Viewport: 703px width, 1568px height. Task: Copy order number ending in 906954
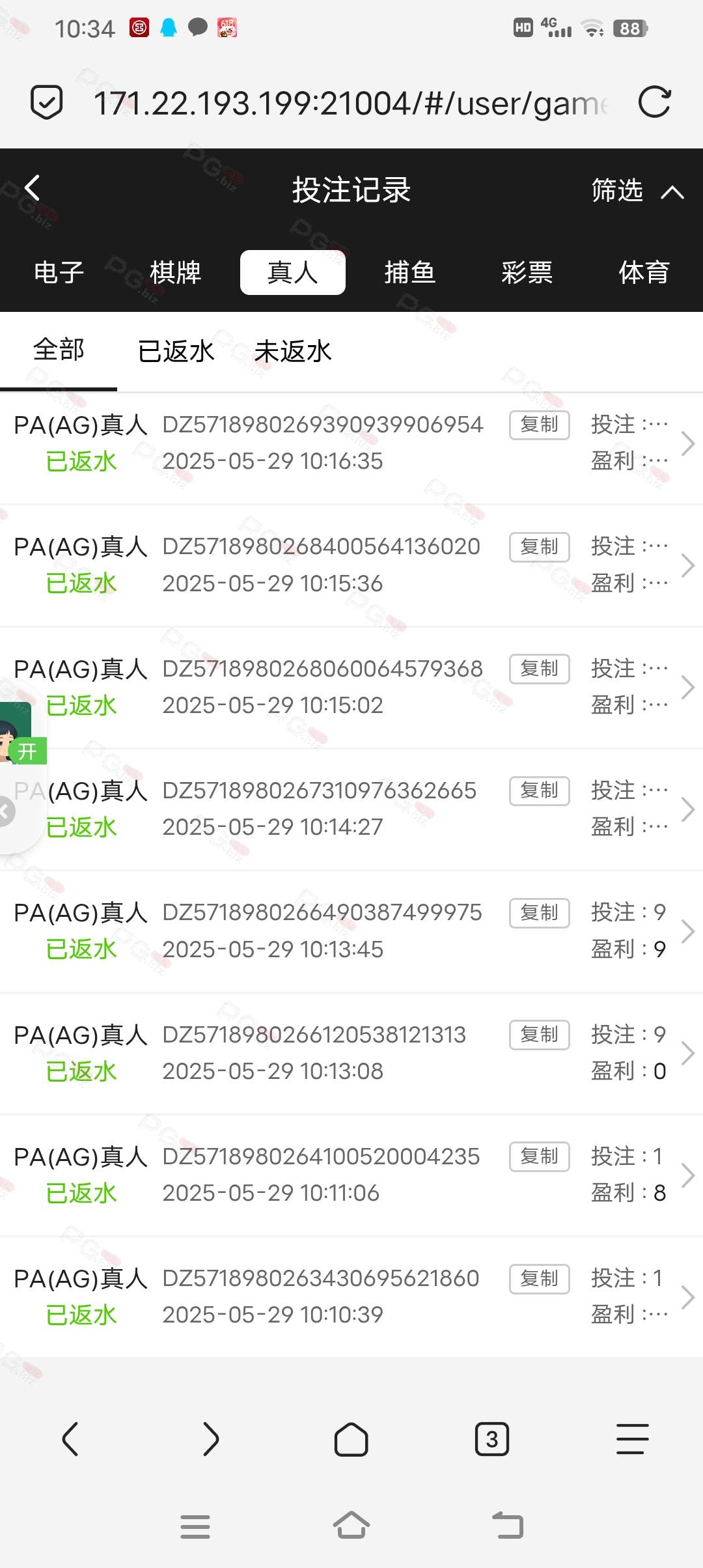pyautogui.click(x=540, y=425)
